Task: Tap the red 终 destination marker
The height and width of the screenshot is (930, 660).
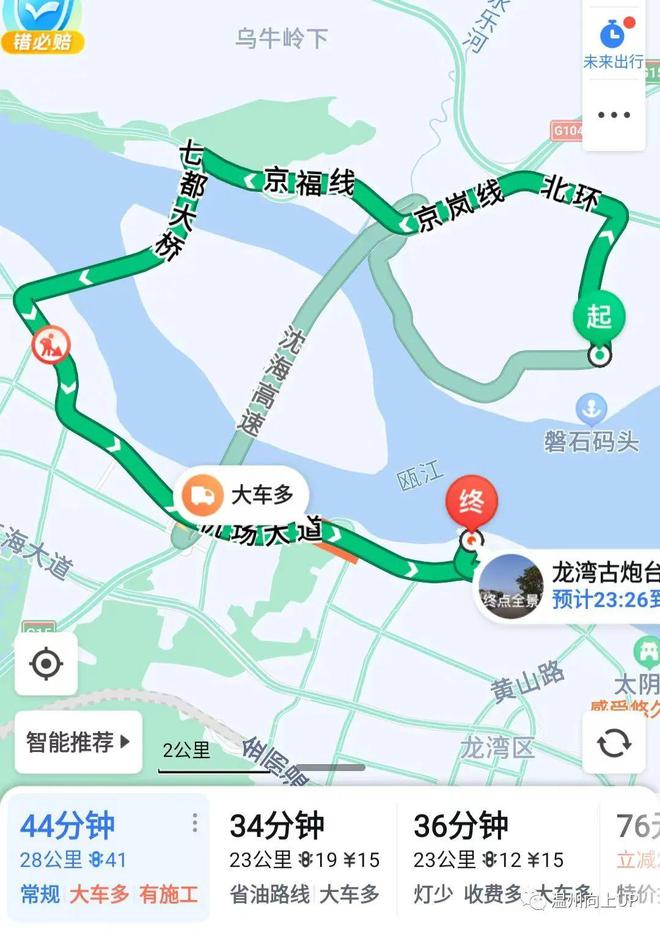Action: 471,501
